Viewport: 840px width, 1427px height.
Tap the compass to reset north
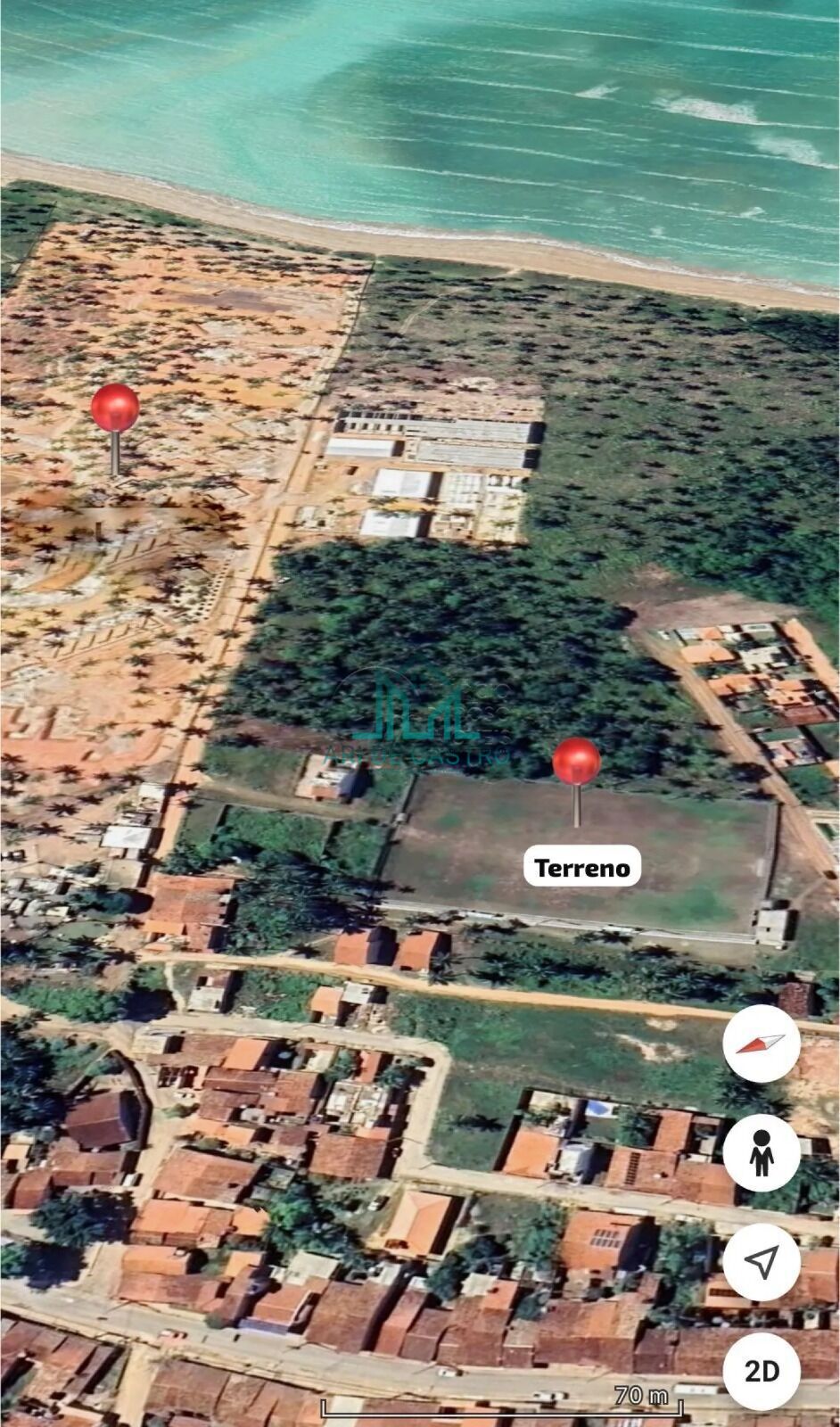[761, 1043]
